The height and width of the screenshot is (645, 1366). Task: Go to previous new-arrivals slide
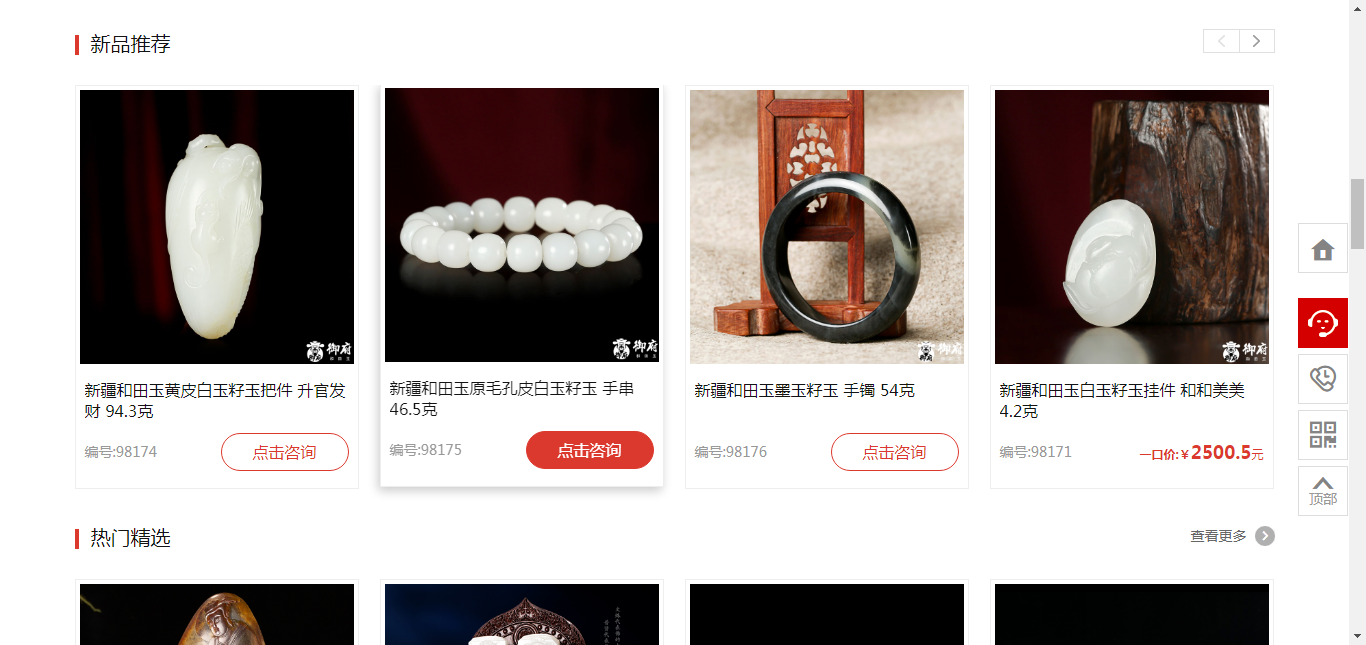click(x=1221, y=41)
